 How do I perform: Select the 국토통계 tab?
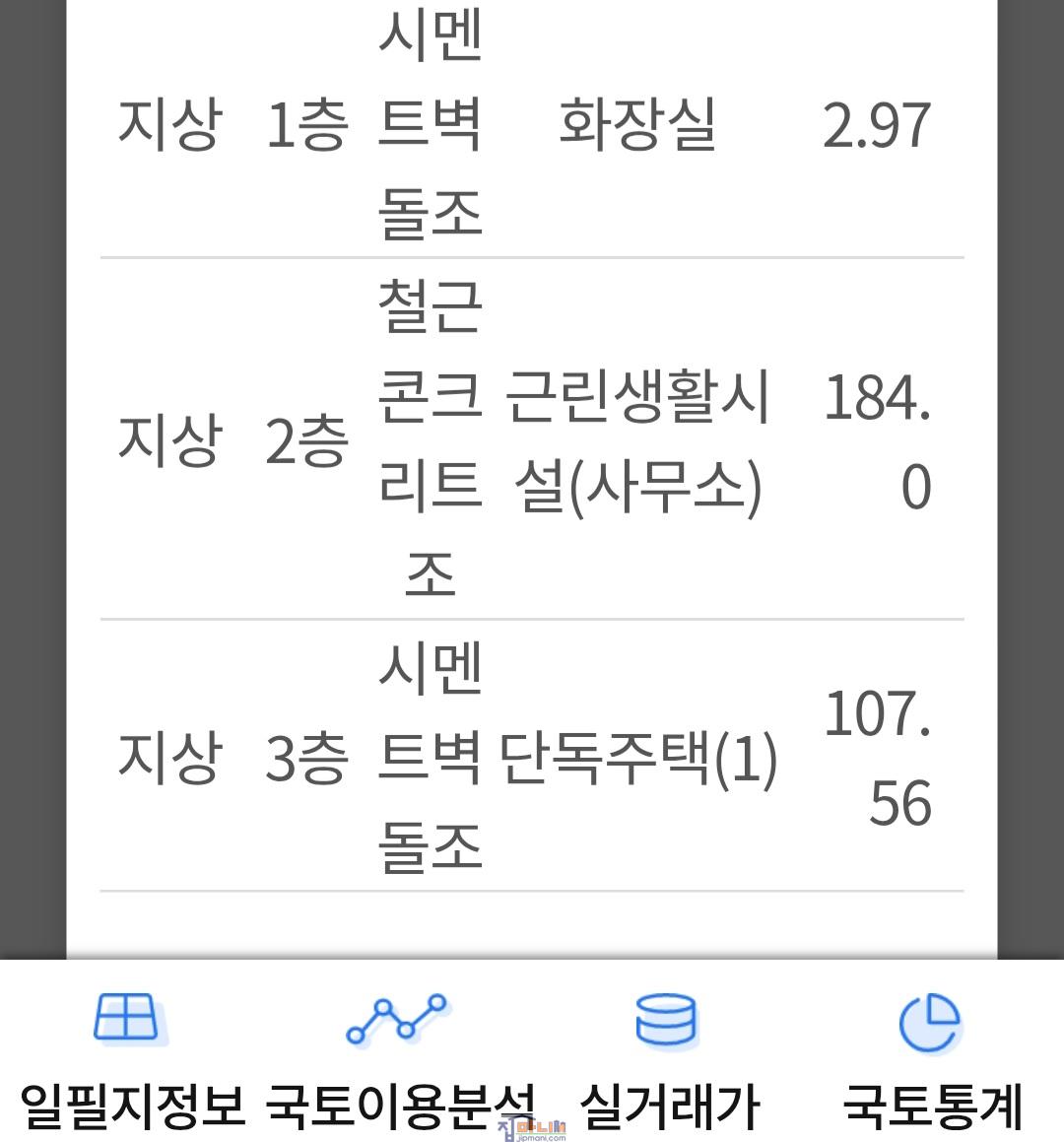click(931, 1059)
